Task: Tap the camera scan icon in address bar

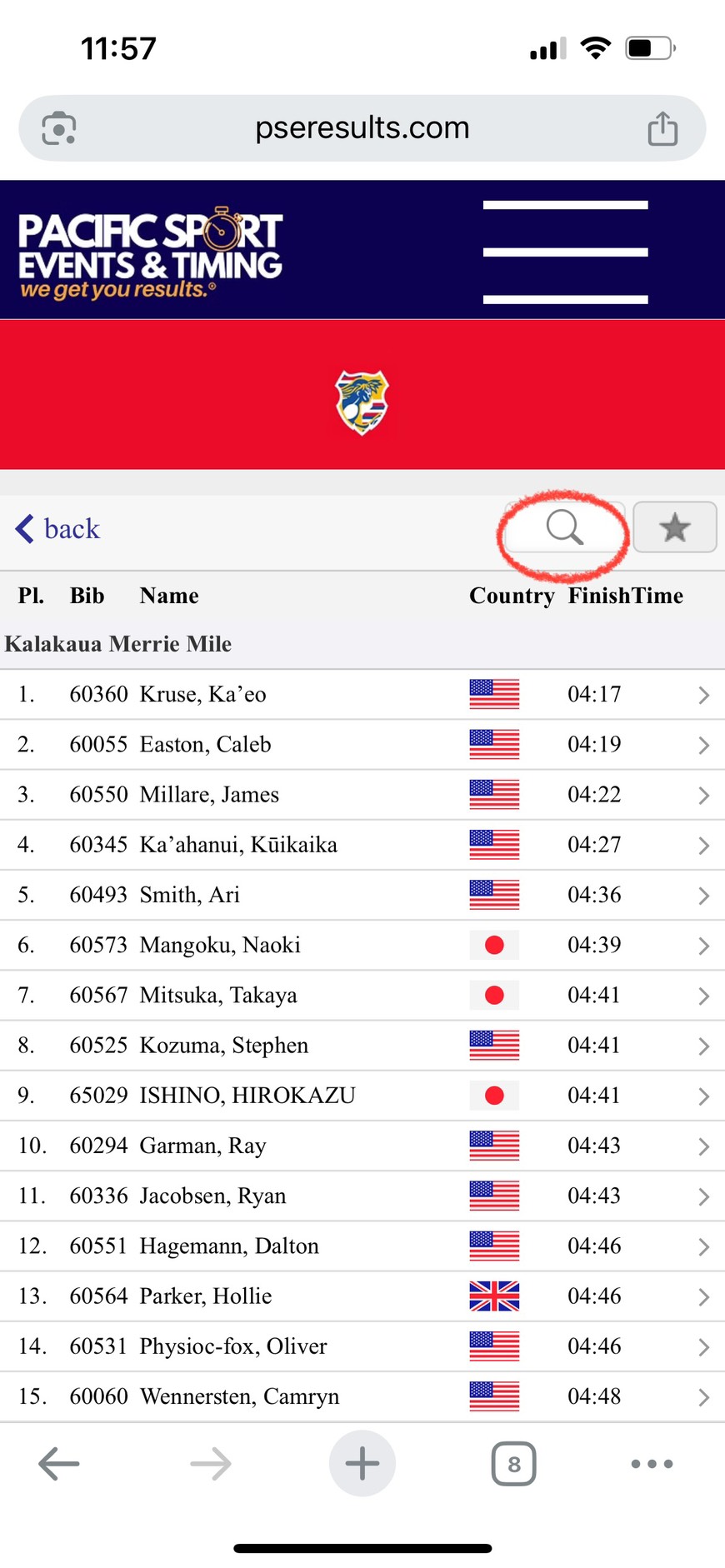Action: 59,128
